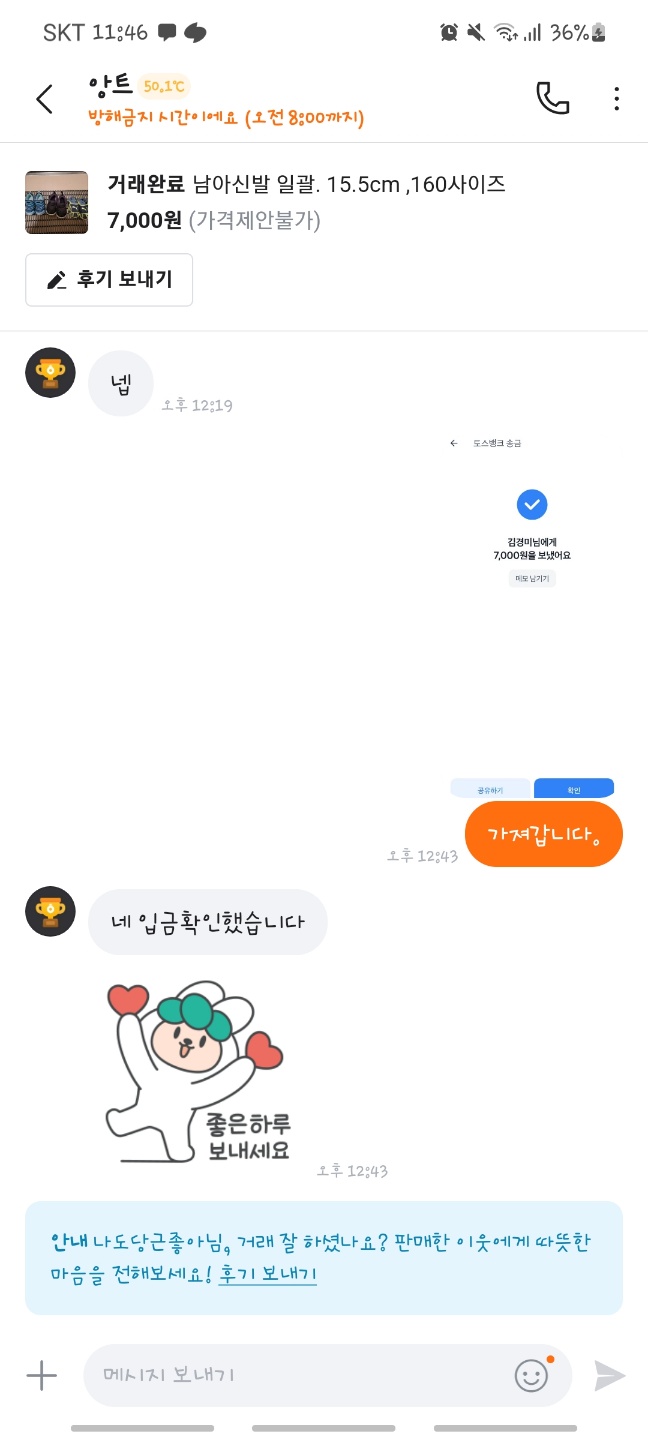Send the message with the arrow icon
648x1440 pixels.
(x=609, y=1376)
